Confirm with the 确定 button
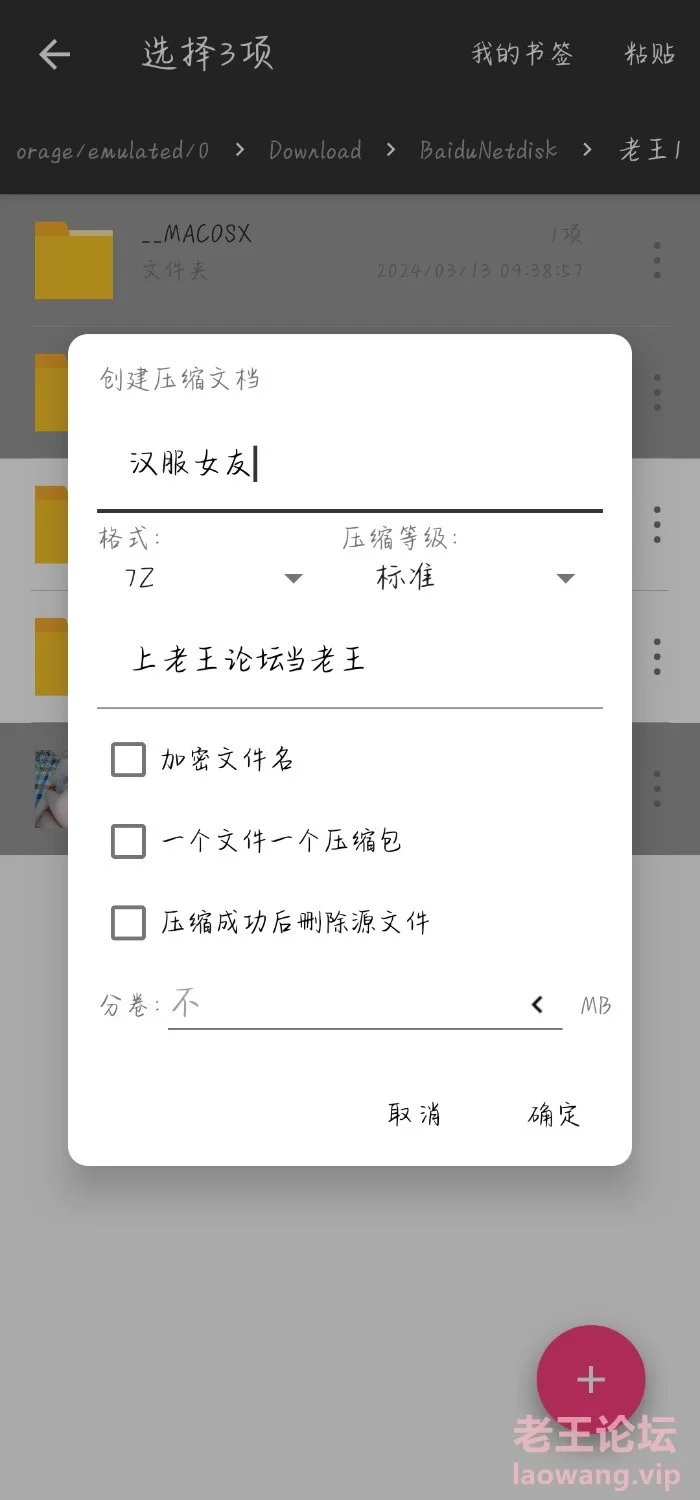Viewport: 700px width, 1500px height. pyautogui.click(x=554, y=1114)
